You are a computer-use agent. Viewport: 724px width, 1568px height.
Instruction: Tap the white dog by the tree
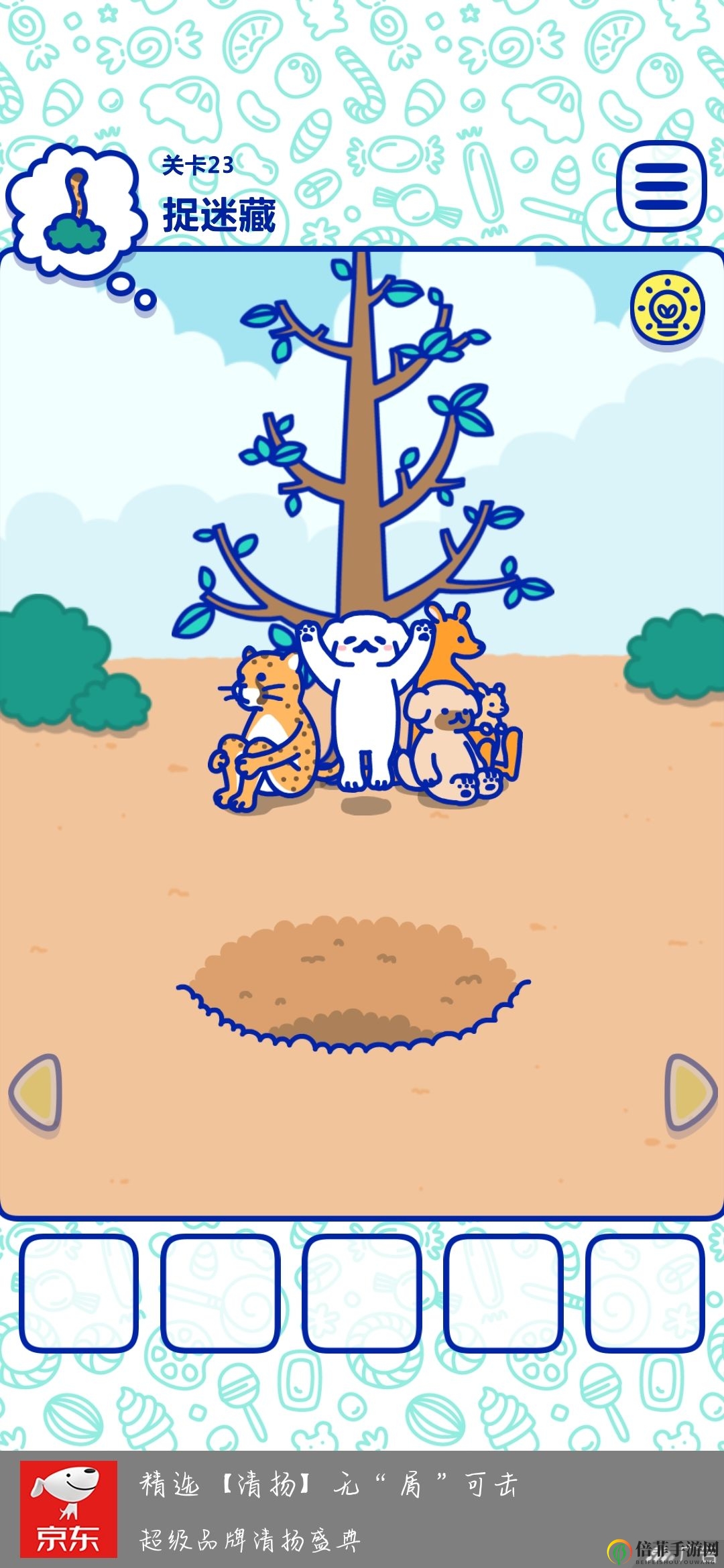(x=363, y=697)
